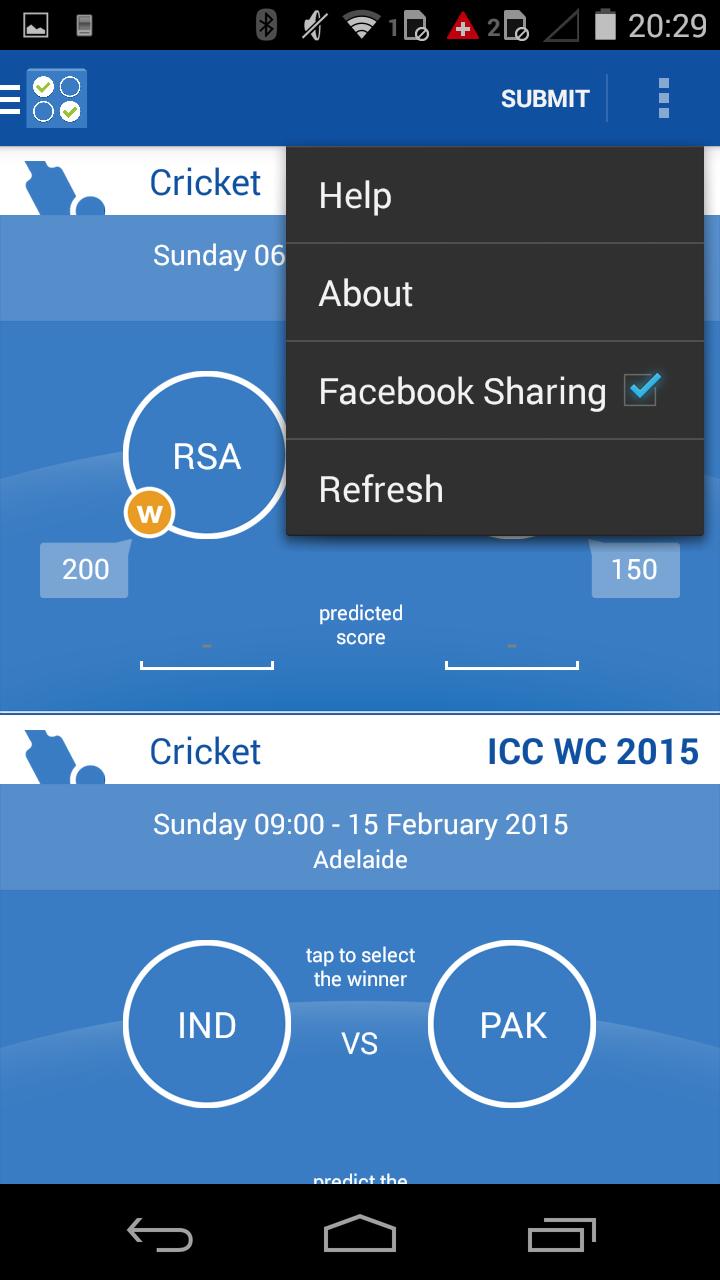Viewport: 720px width, 1280px height.
Task: Pick PAK as the match winner
Action: (x=512, y=1025)
